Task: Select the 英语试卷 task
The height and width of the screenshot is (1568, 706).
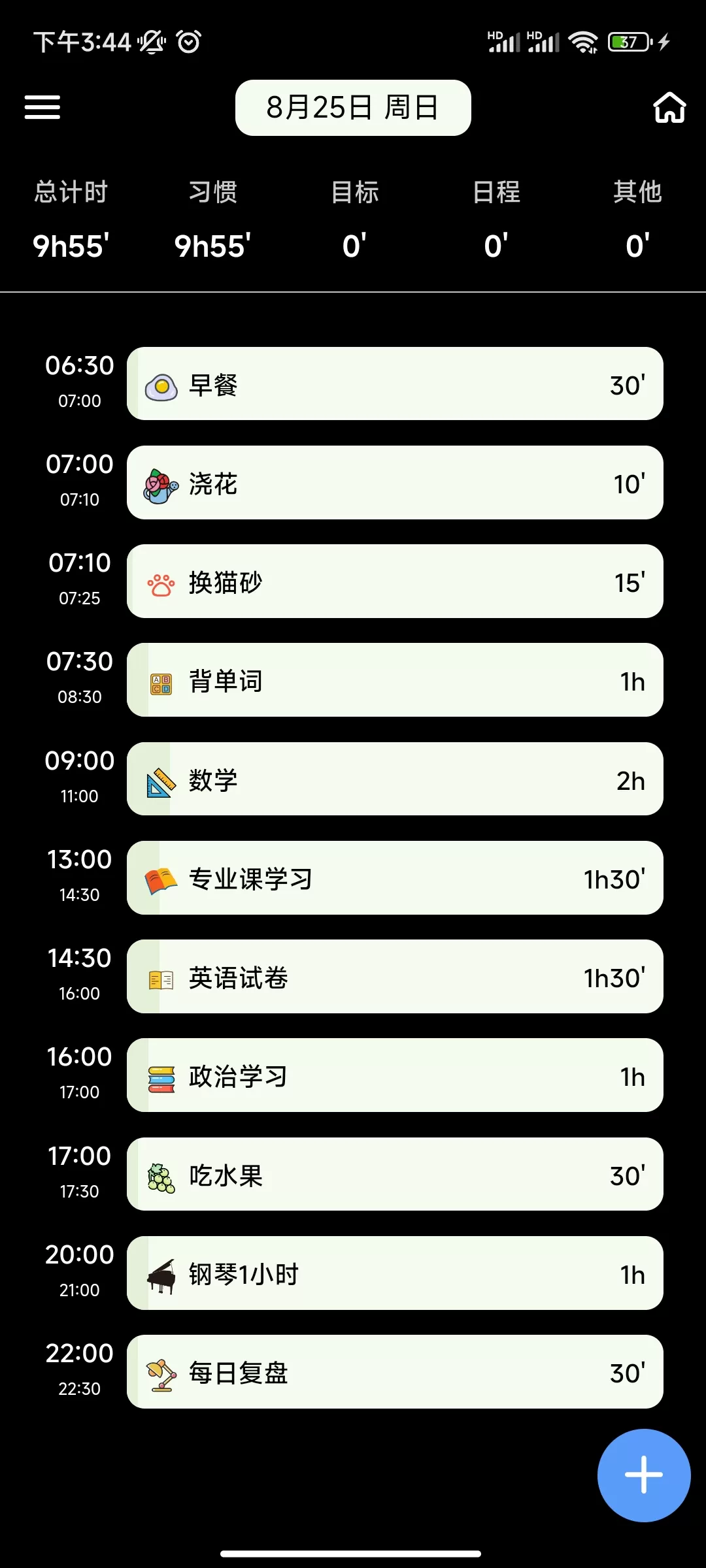Action: point(395,977)
